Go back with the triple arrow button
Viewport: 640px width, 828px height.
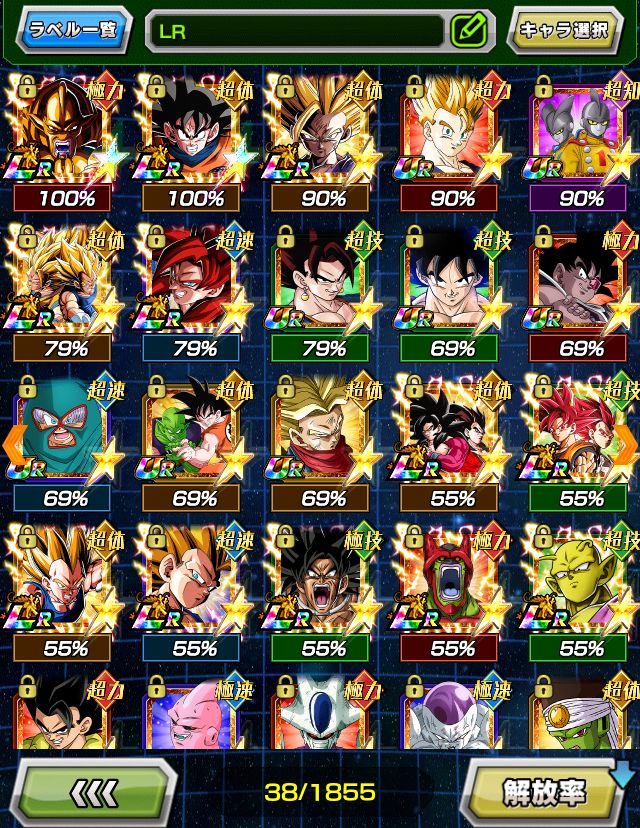[x=93, y=792]
